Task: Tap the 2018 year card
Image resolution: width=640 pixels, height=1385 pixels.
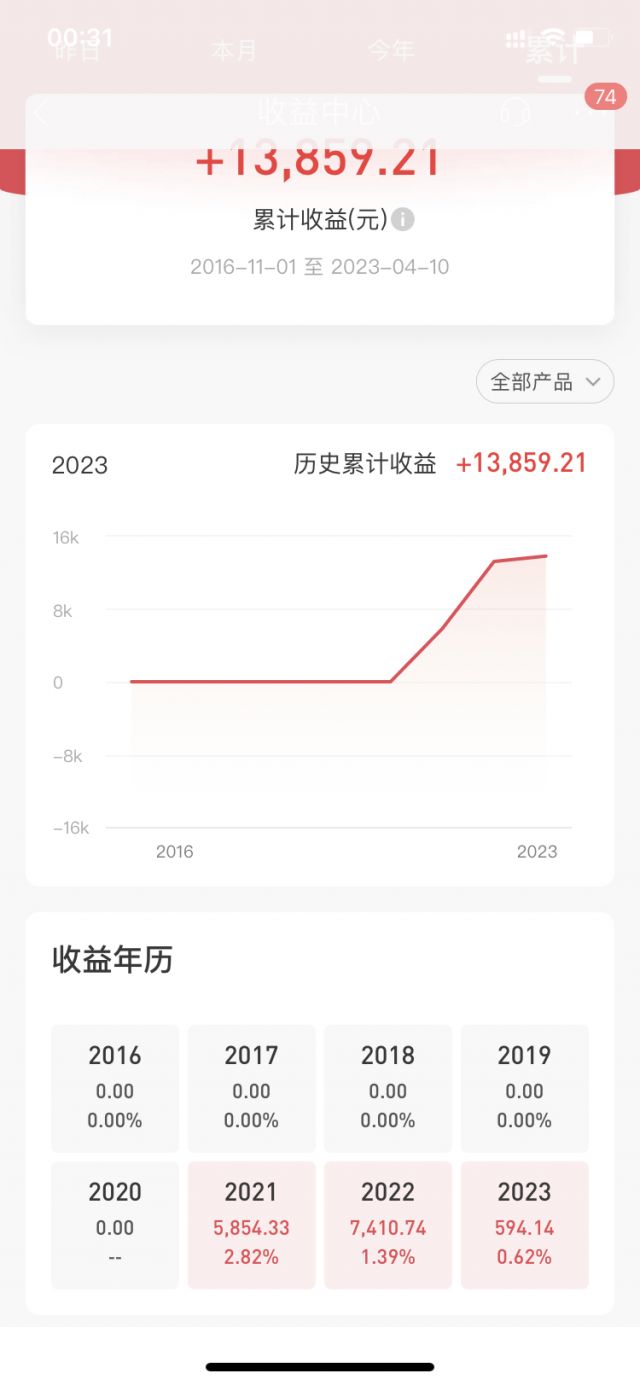Action: [388, 1088]
